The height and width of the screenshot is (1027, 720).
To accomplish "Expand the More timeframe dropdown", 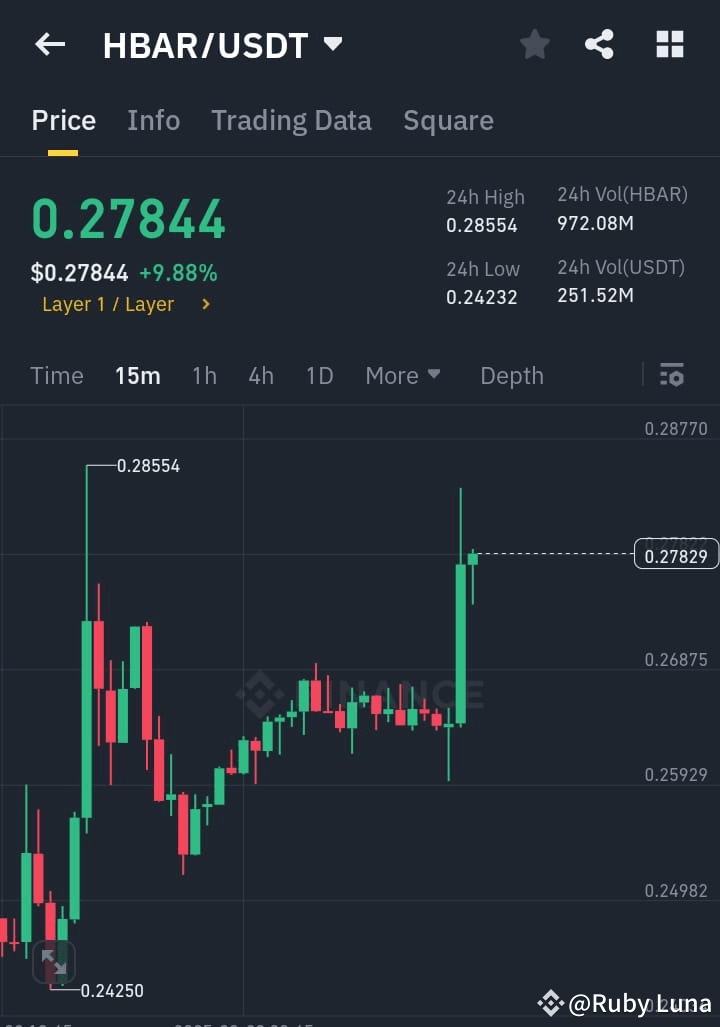I will 403,375.
